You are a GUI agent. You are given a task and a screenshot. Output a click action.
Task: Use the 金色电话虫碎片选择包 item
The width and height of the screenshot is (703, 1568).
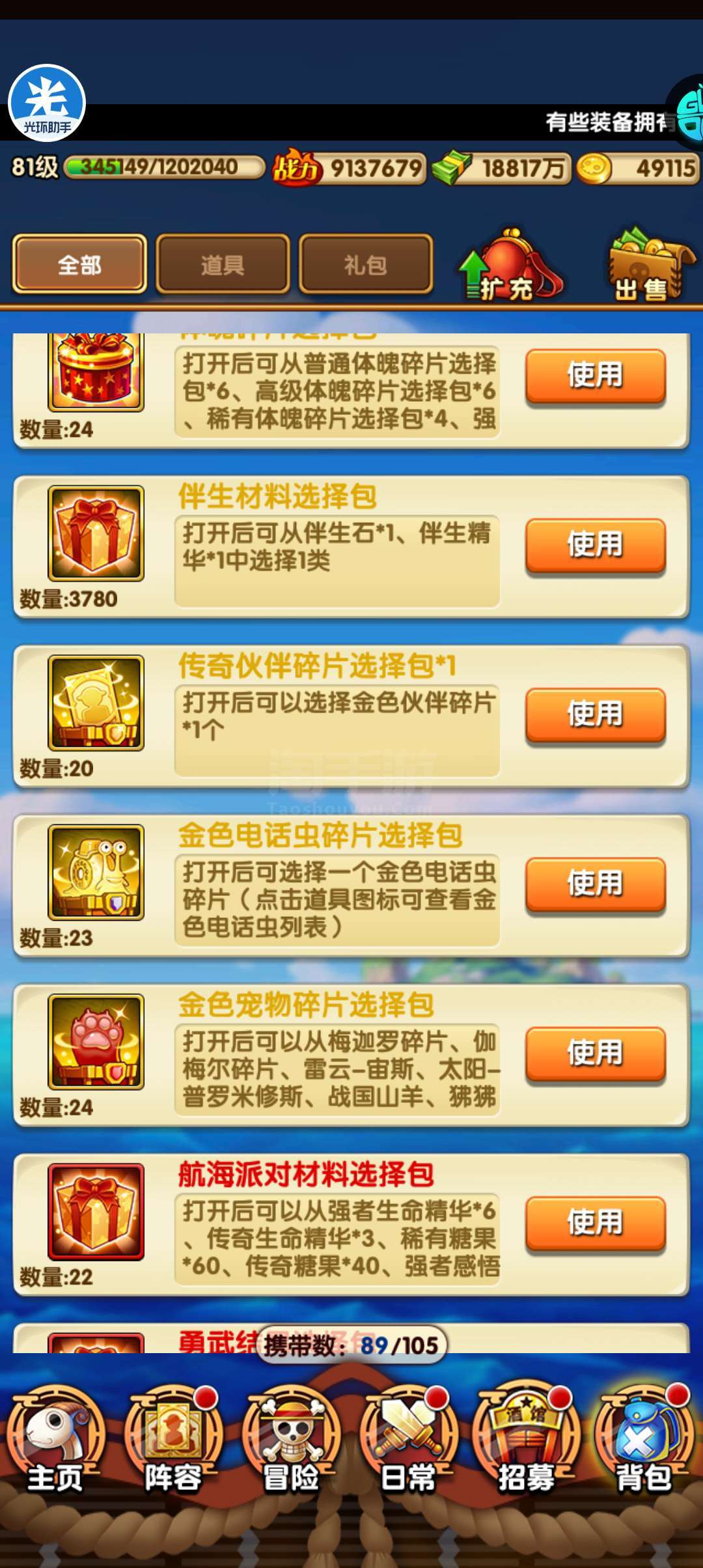[596, 884]
